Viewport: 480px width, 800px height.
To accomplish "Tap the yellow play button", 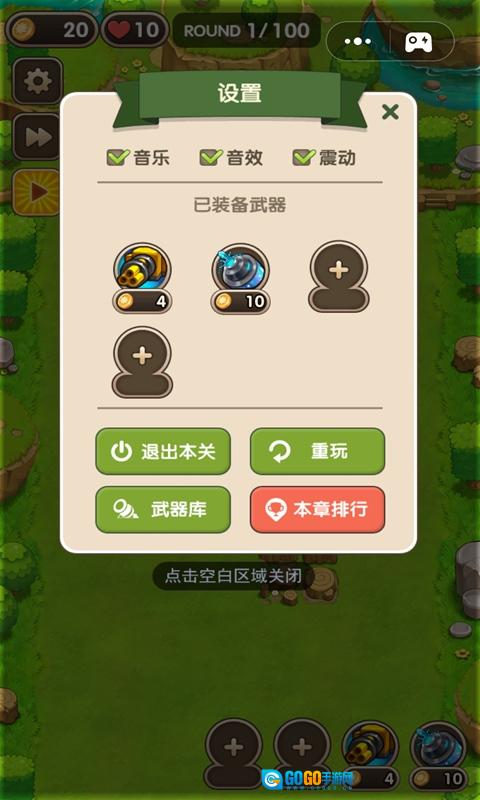I will tap(38, 192).
